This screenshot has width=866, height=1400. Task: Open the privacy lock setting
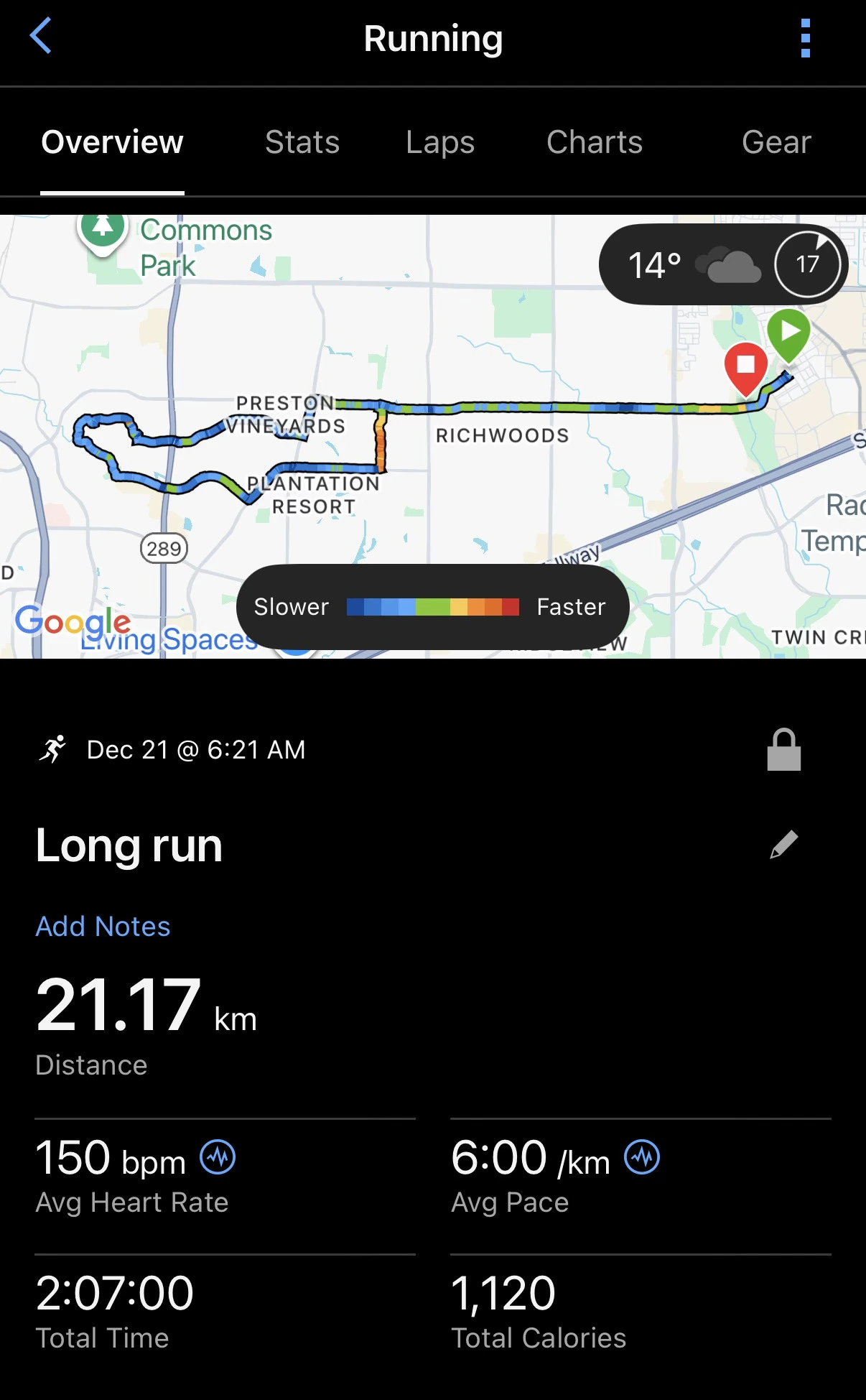coord(783,750)
